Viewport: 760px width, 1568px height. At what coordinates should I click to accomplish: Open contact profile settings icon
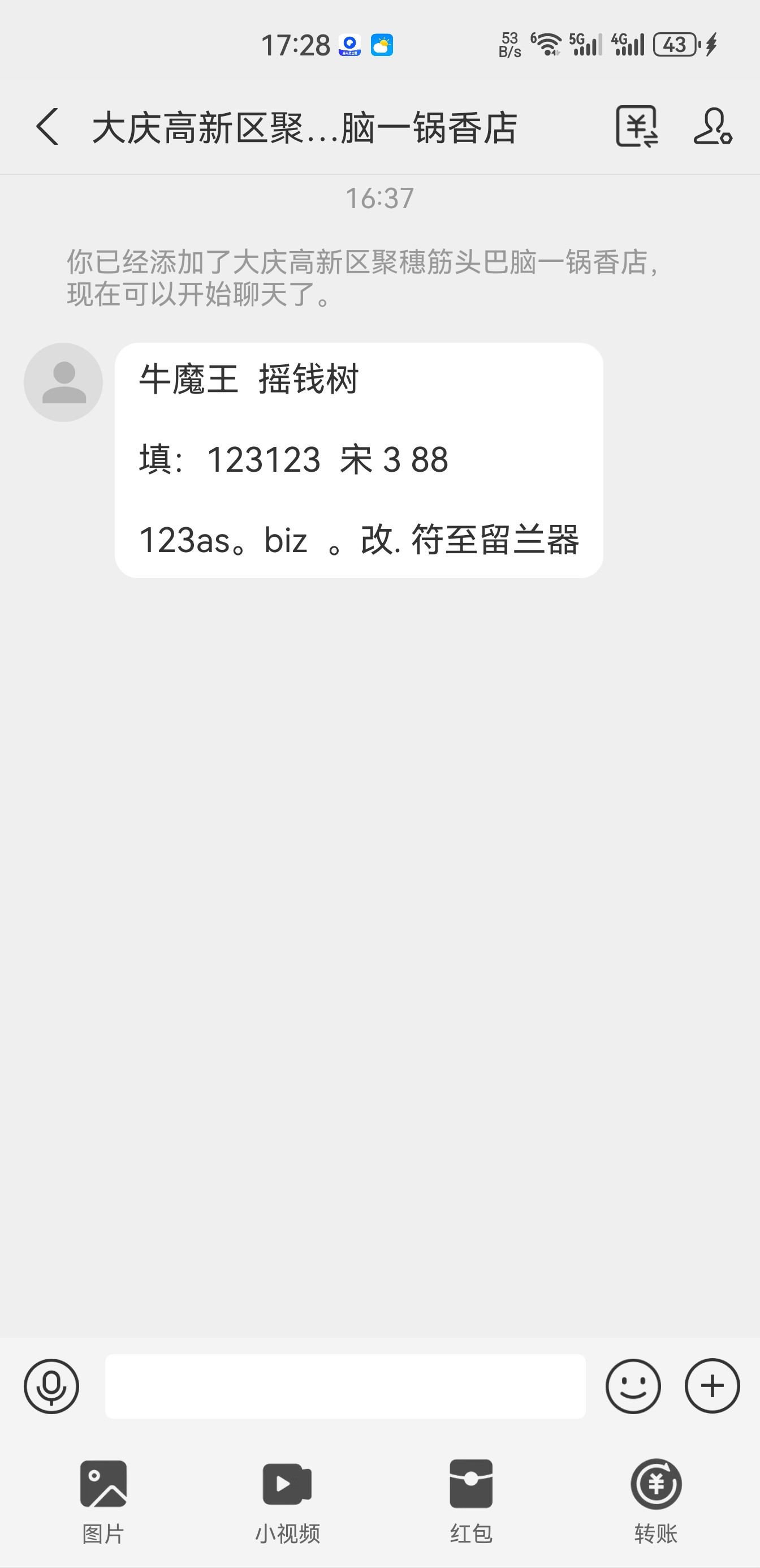coord(712,127)
